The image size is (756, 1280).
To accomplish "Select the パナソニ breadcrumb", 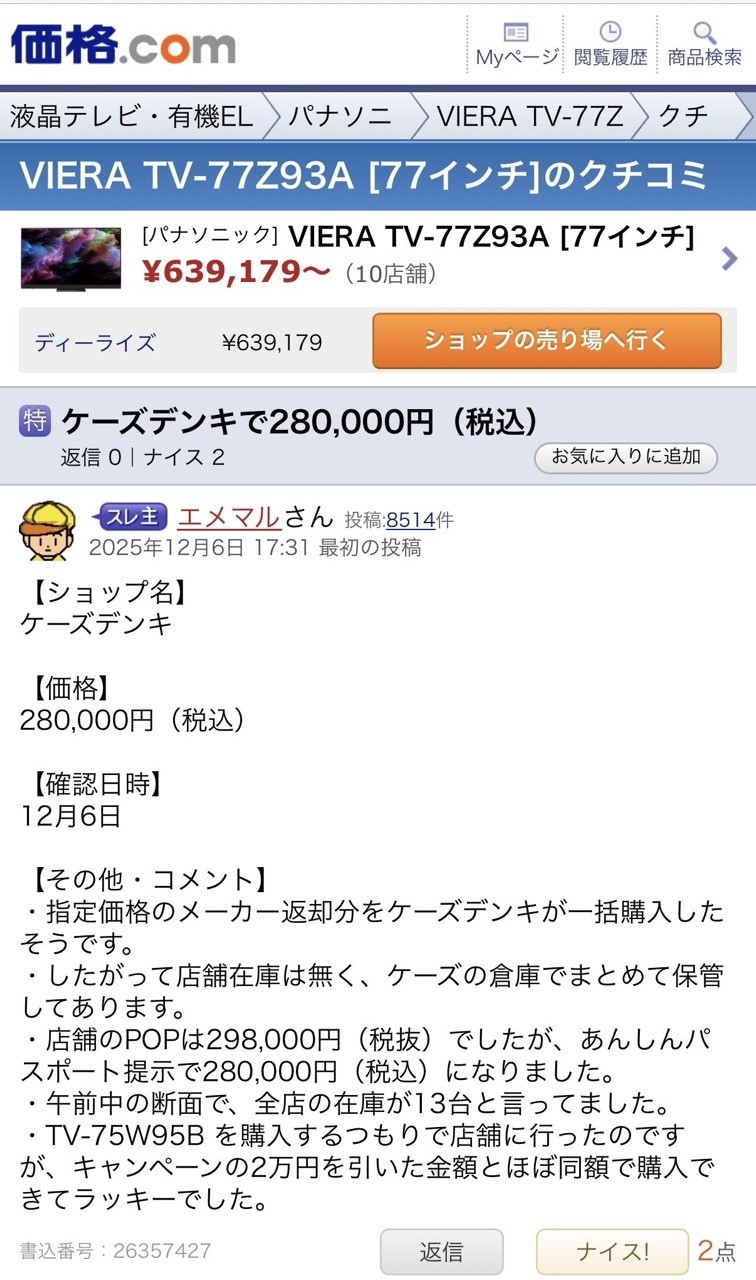I will (340, 117).
